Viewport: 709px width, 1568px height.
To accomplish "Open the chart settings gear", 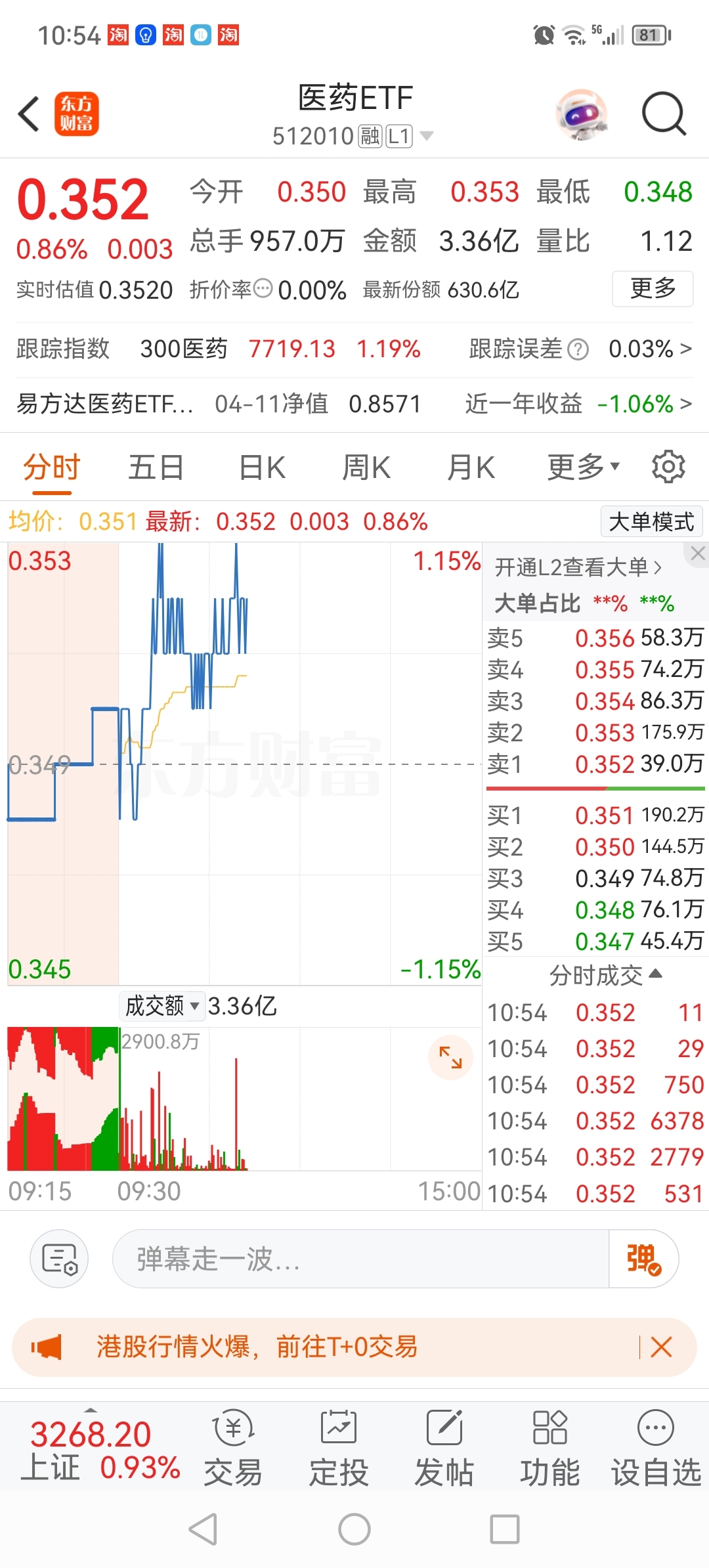I will [668, 466].
